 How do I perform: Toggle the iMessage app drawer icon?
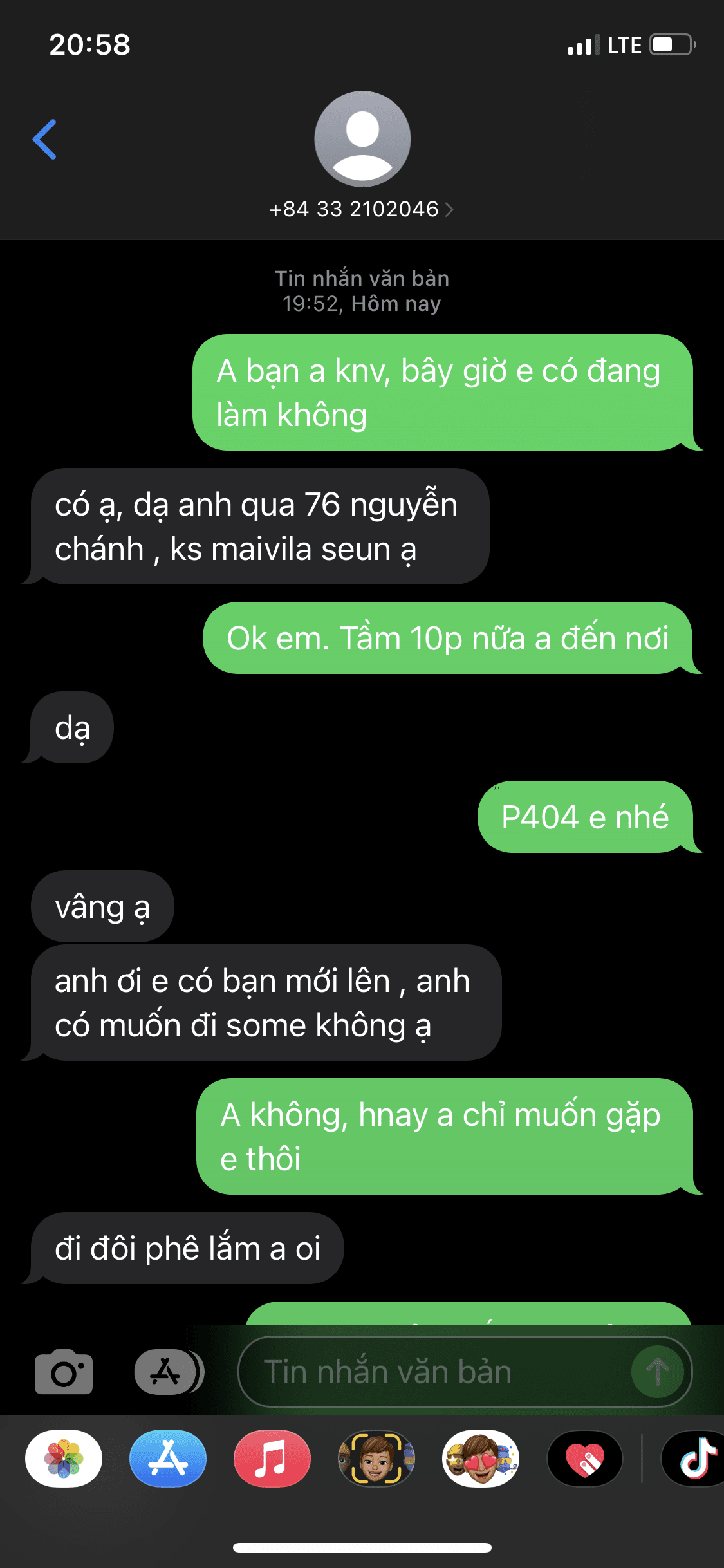pos(167,1372)
